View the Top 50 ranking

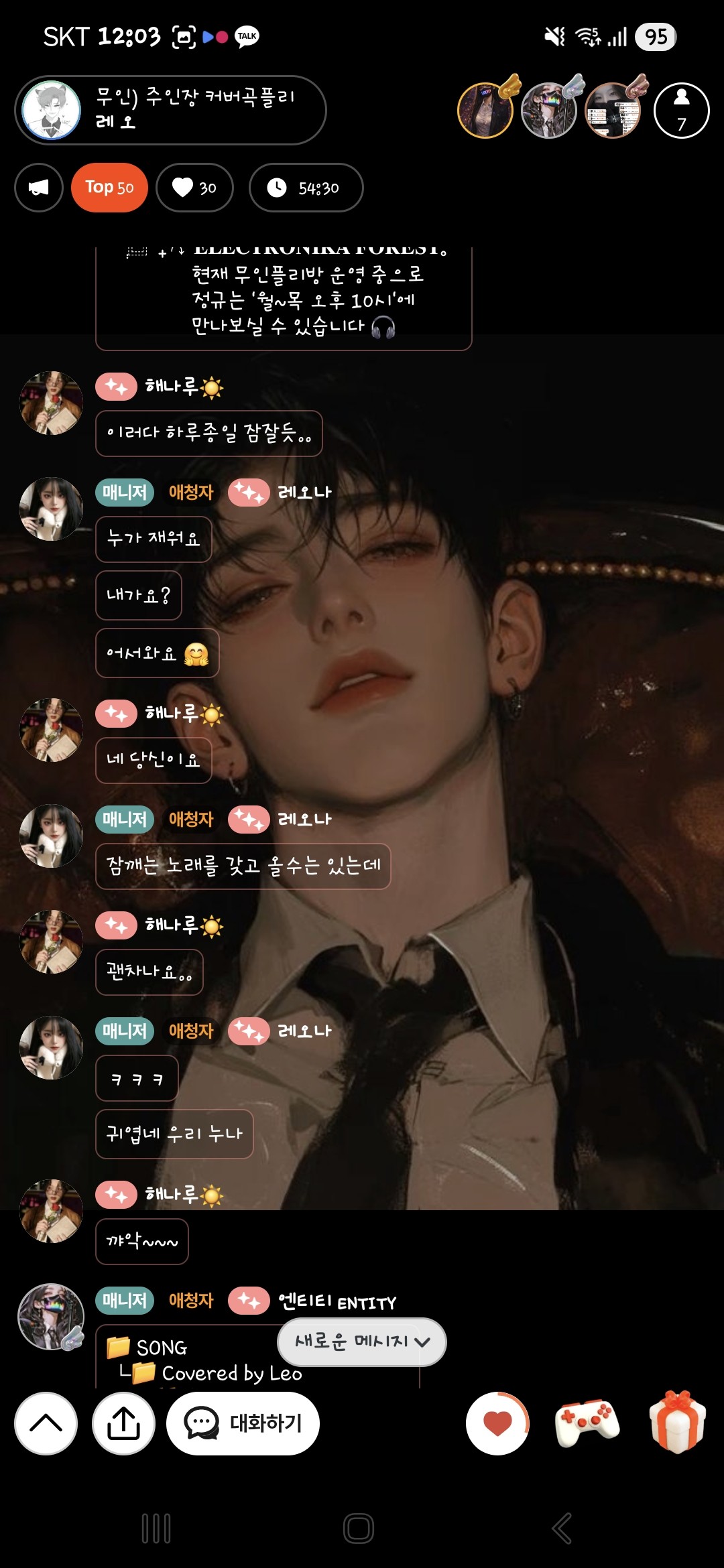pyautogui.click(x=109, y=188)
